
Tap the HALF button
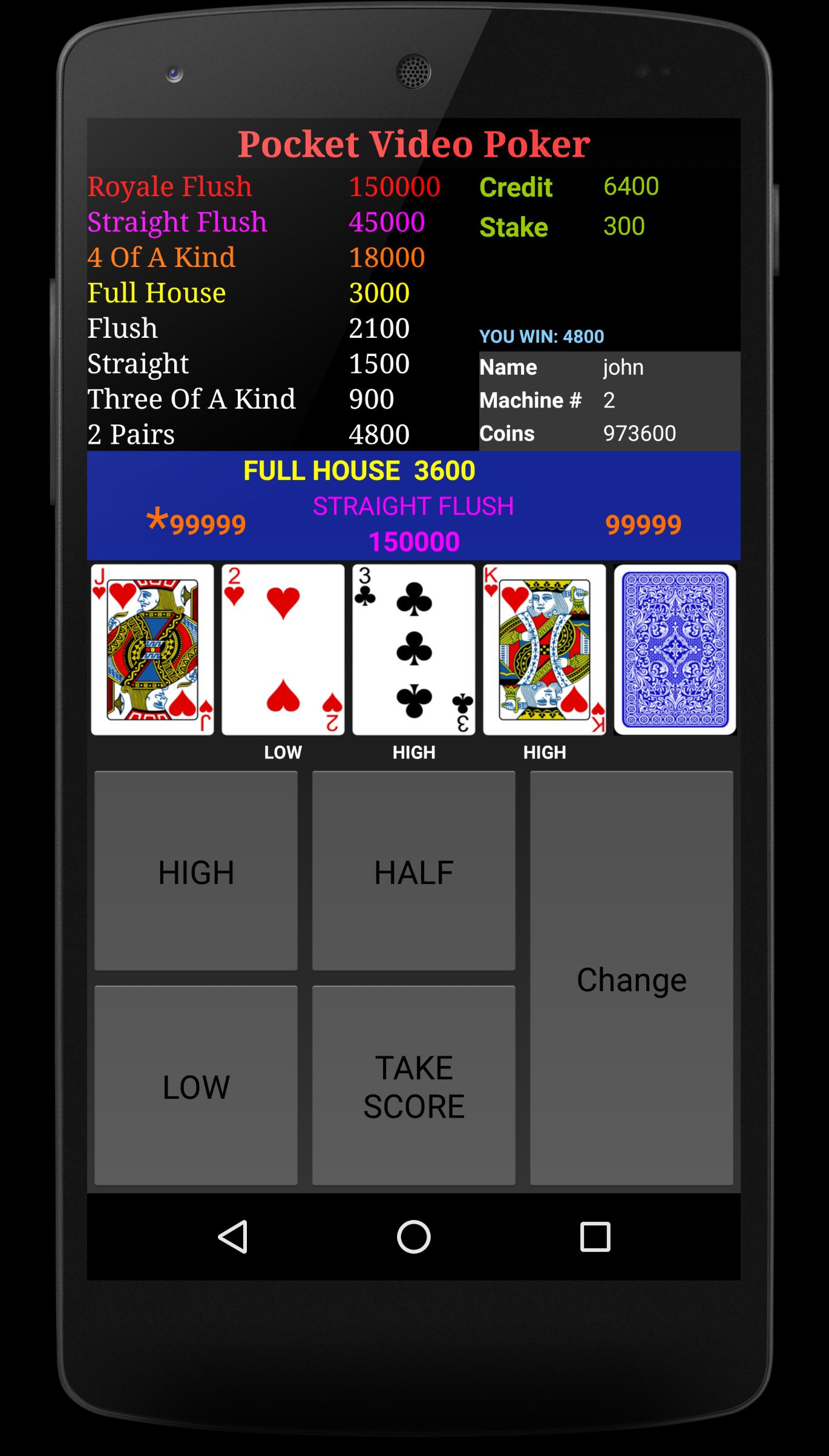pos(413,871)
